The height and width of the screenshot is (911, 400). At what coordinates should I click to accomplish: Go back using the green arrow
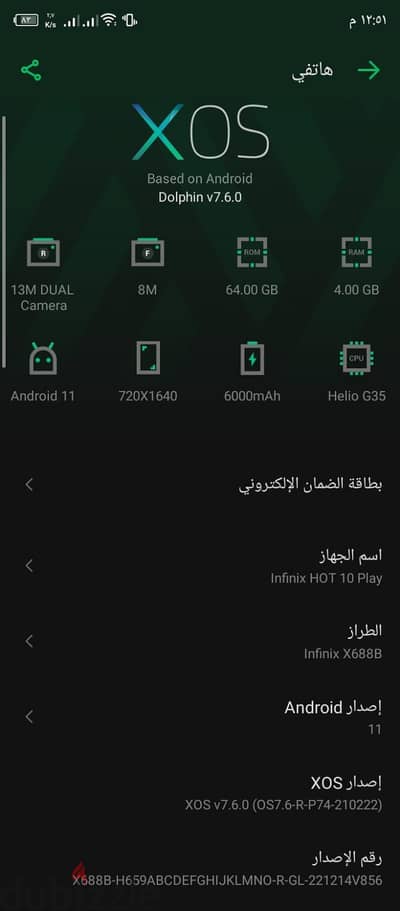(x=369, y=71)
